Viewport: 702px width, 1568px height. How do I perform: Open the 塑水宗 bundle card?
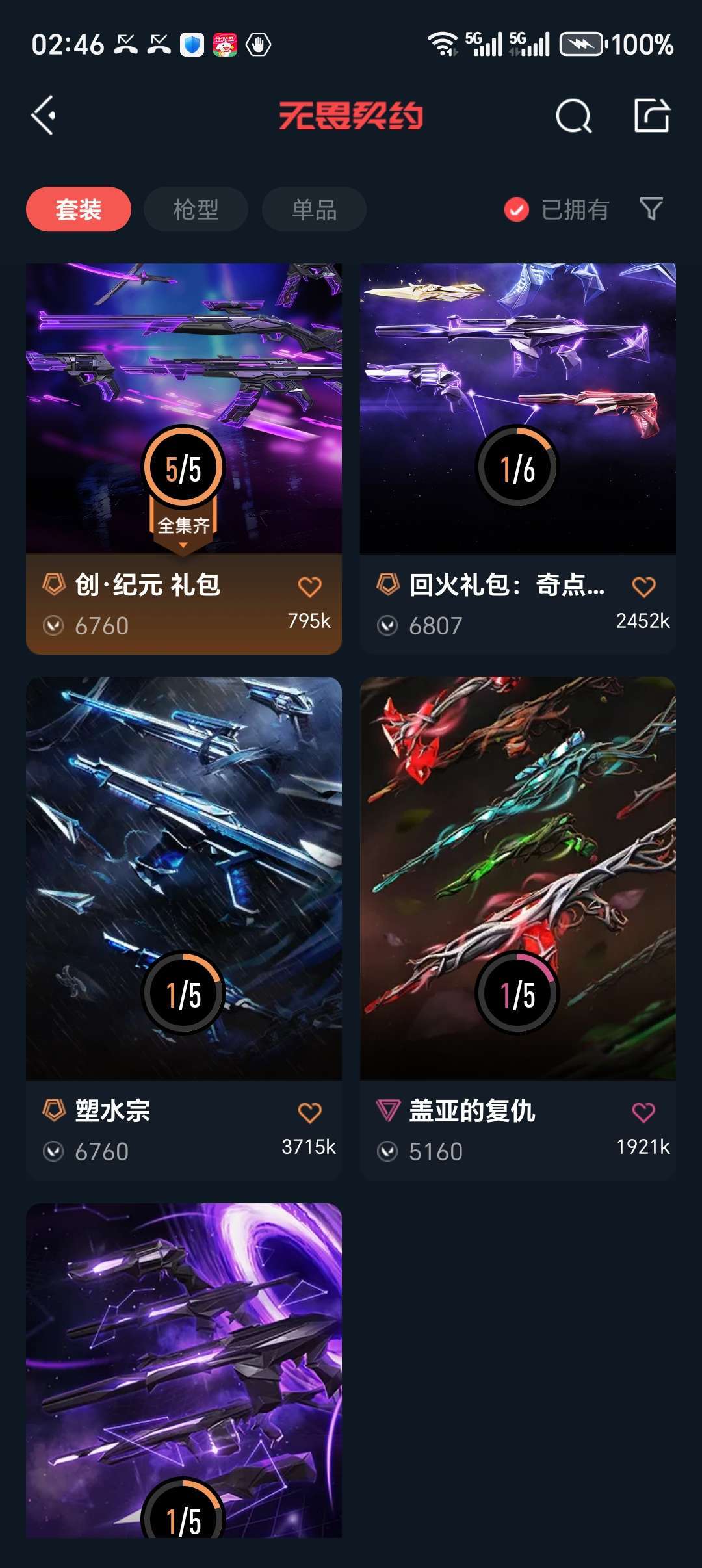coord(184,928)
